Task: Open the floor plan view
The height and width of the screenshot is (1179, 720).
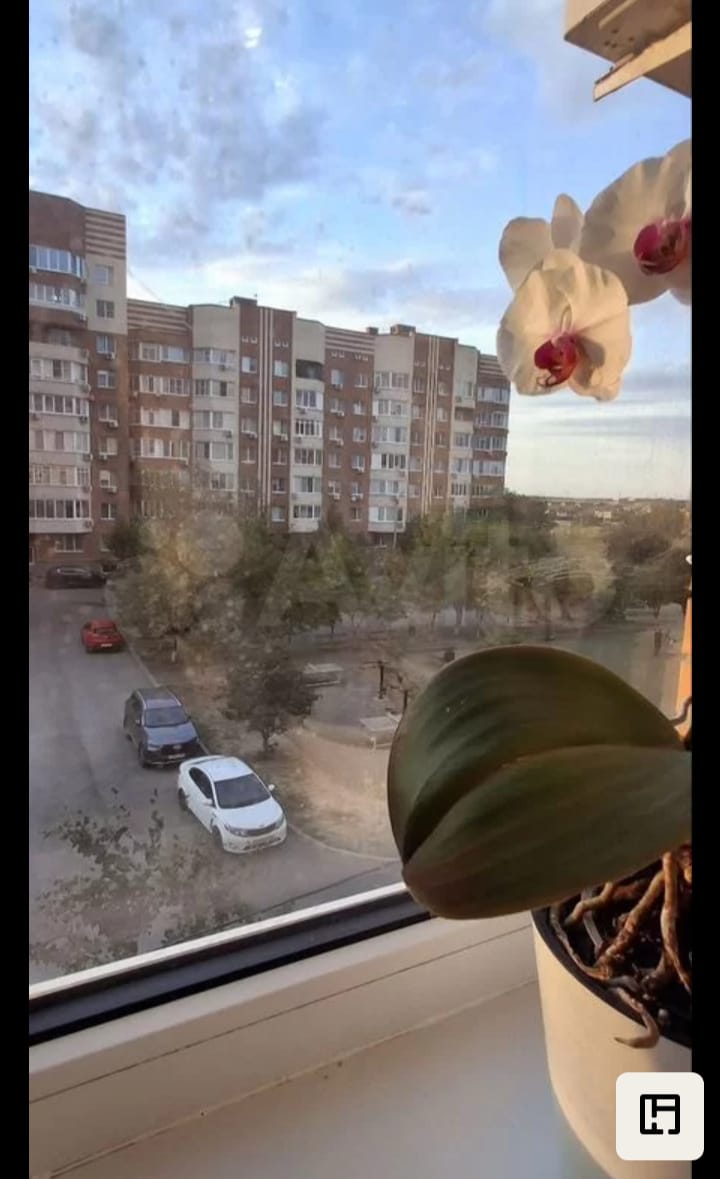Action: 659,1115
